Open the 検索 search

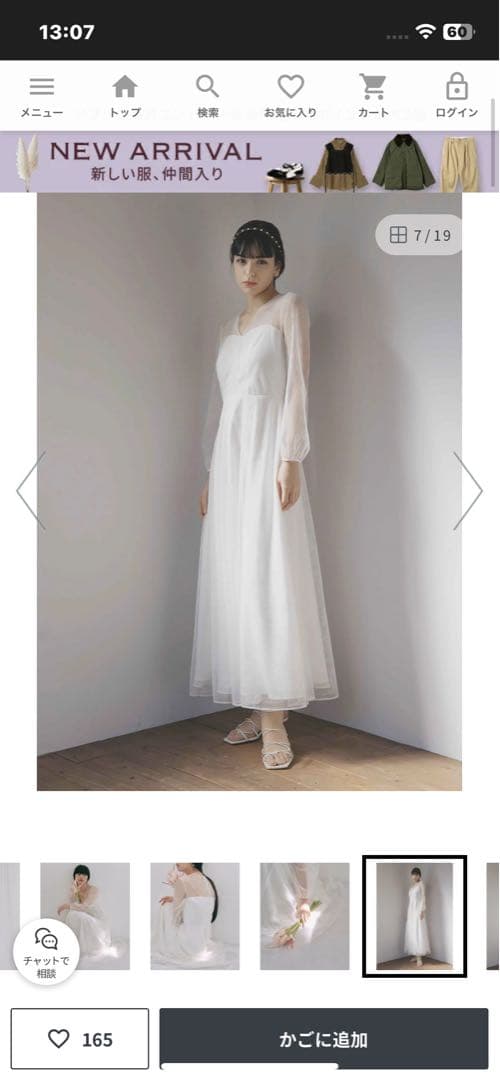click(x=207, y=97)
